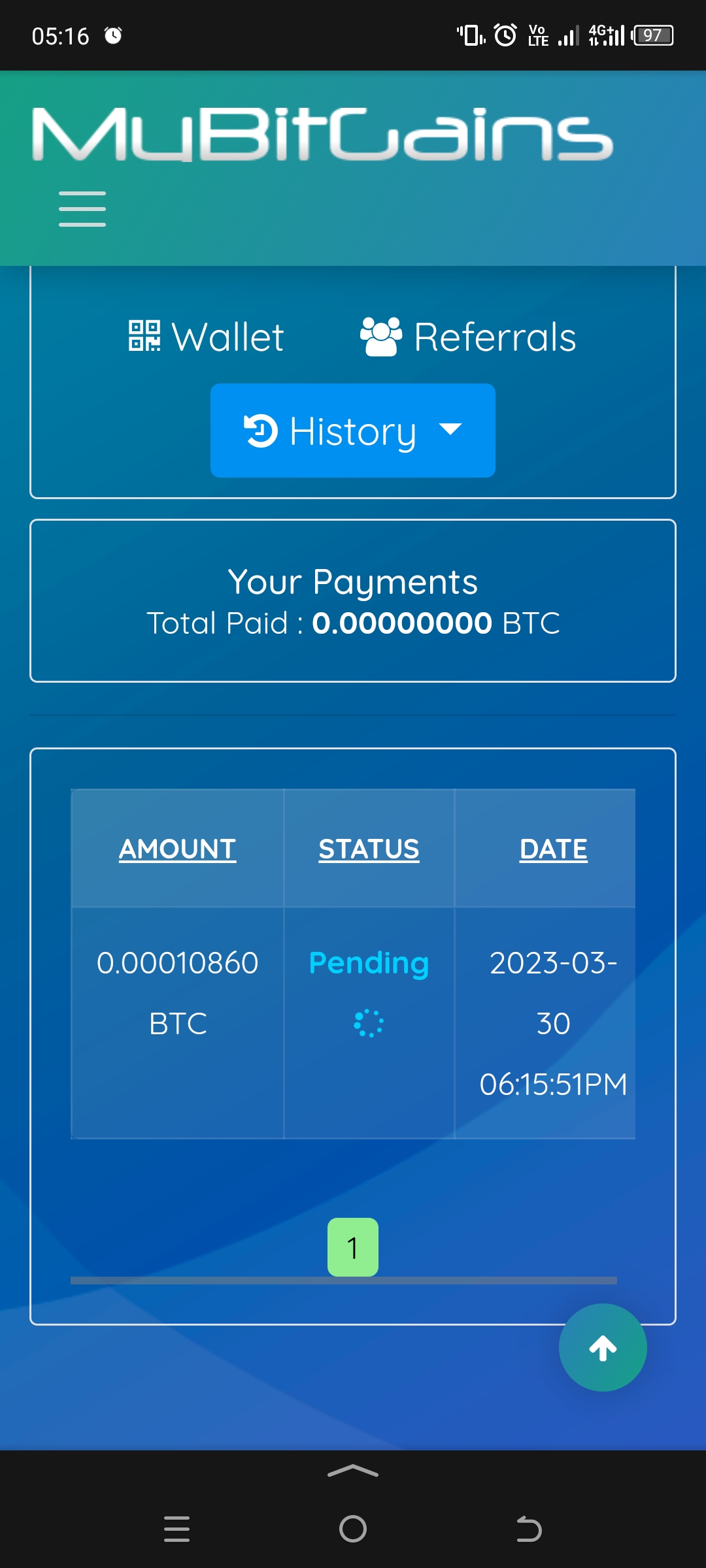Tap the scroll-to-top arrow button

tap(603, 1347)
